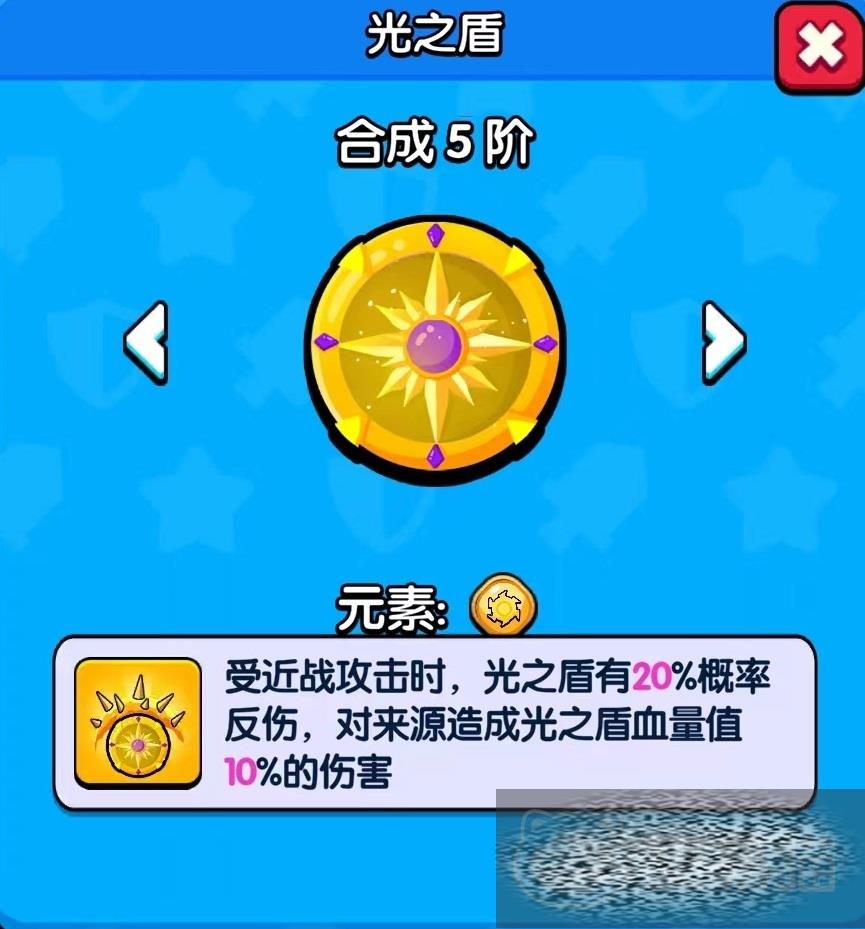Go to the previous synthesis tier

coord(146,343)
